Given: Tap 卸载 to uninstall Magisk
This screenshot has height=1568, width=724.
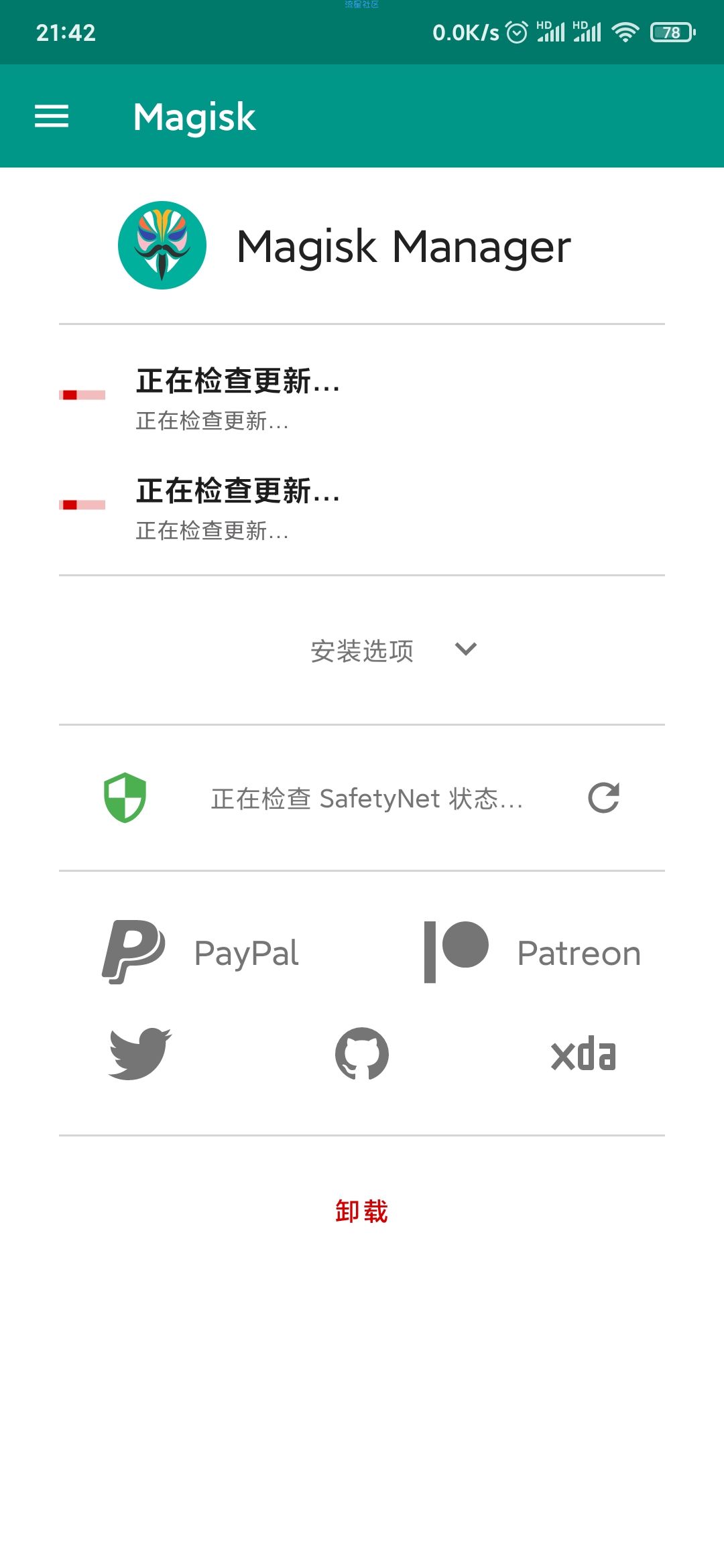Looking at the screenshot, I should pos(362,1211).
